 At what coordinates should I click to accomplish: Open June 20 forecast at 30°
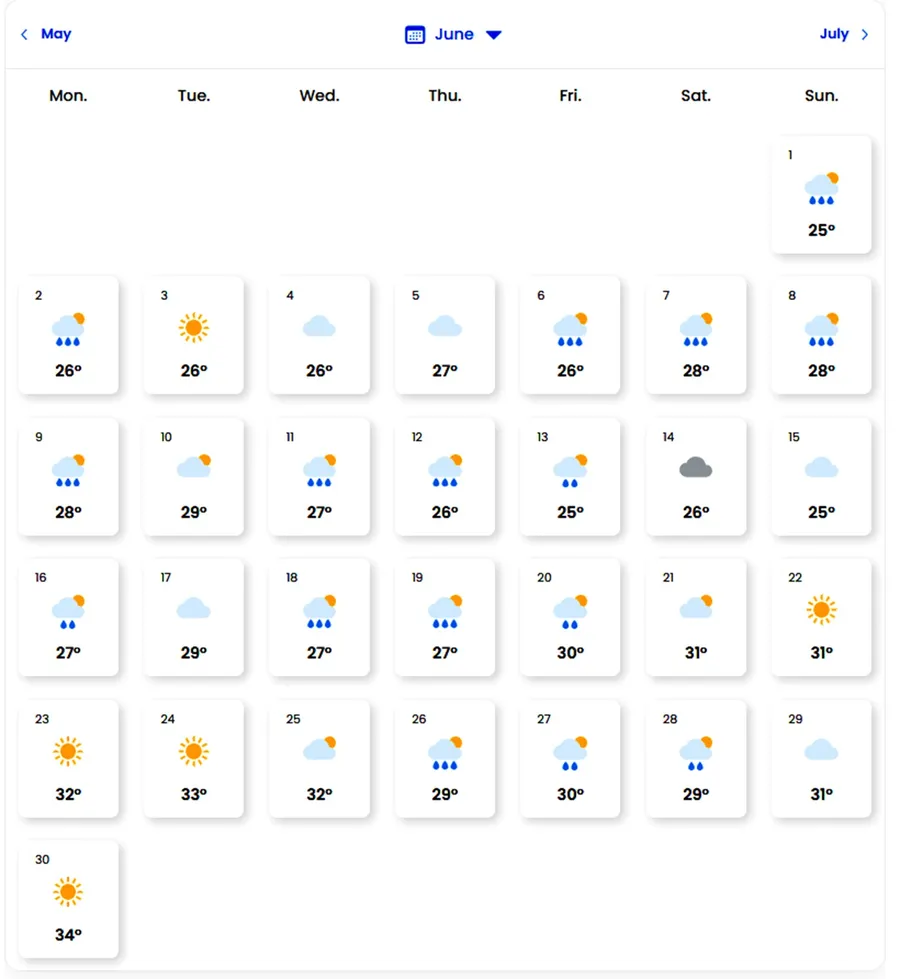pos(570,617)
